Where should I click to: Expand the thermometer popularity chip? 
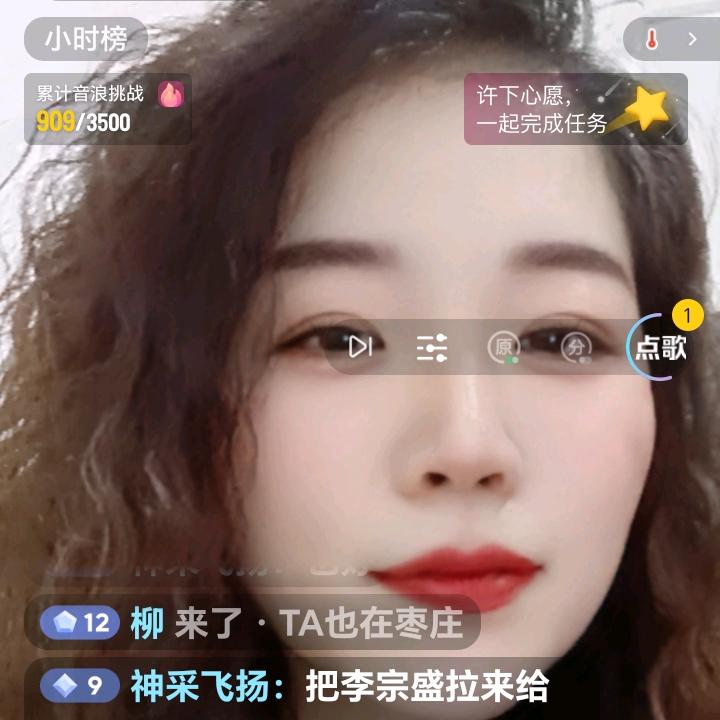669,40
